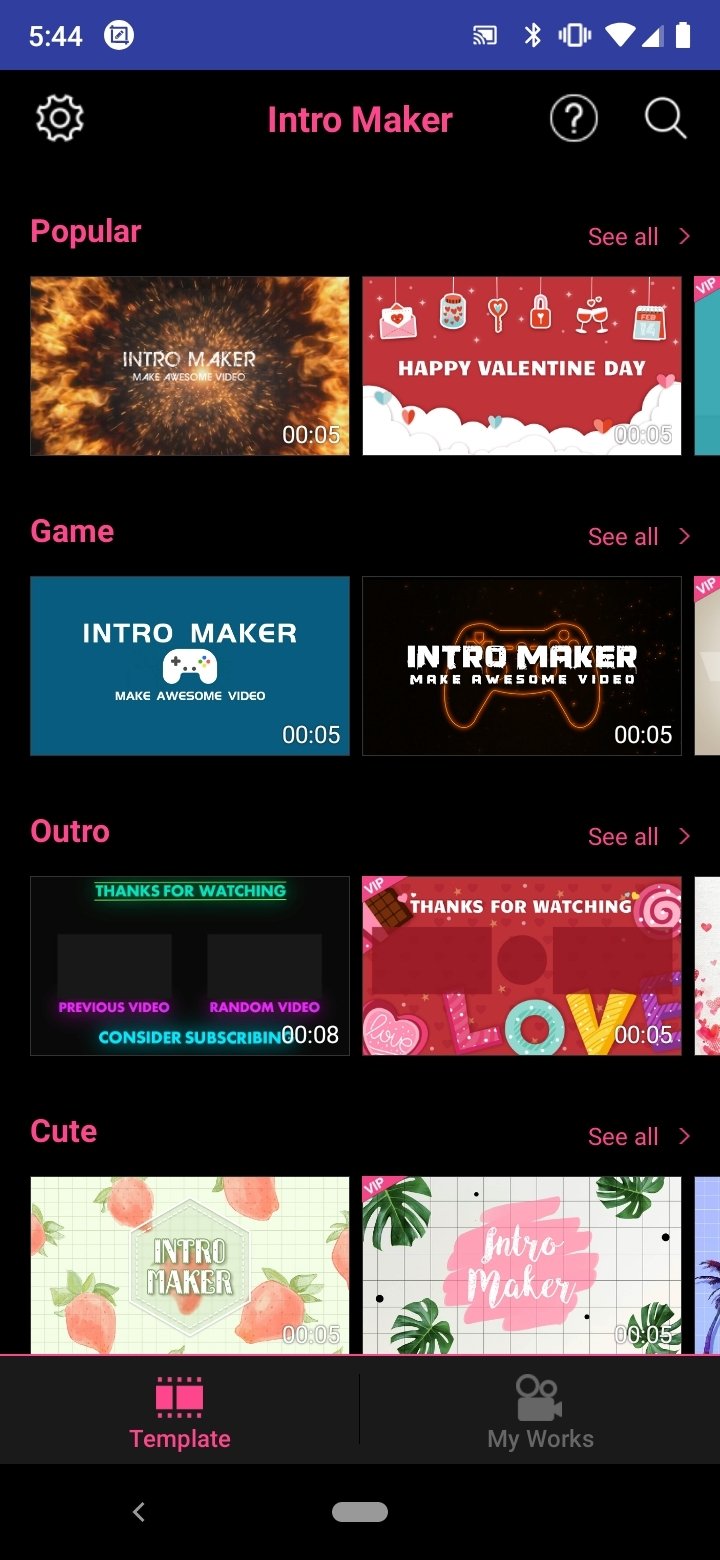The image size is (720, 1560).
Task: Open the fire Intro Maker template
Action: click(x=190, y=366)
